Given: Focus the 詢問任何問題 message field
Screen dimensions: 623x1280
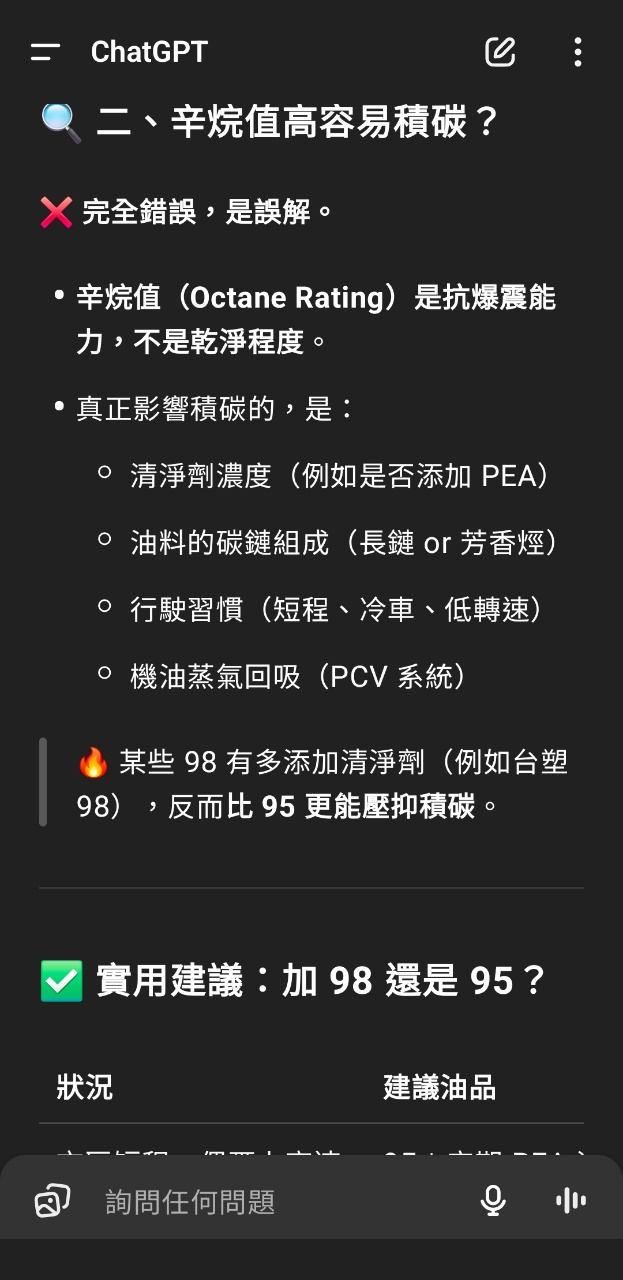Looking at the screenshot, I should (x=270, y=1201).
